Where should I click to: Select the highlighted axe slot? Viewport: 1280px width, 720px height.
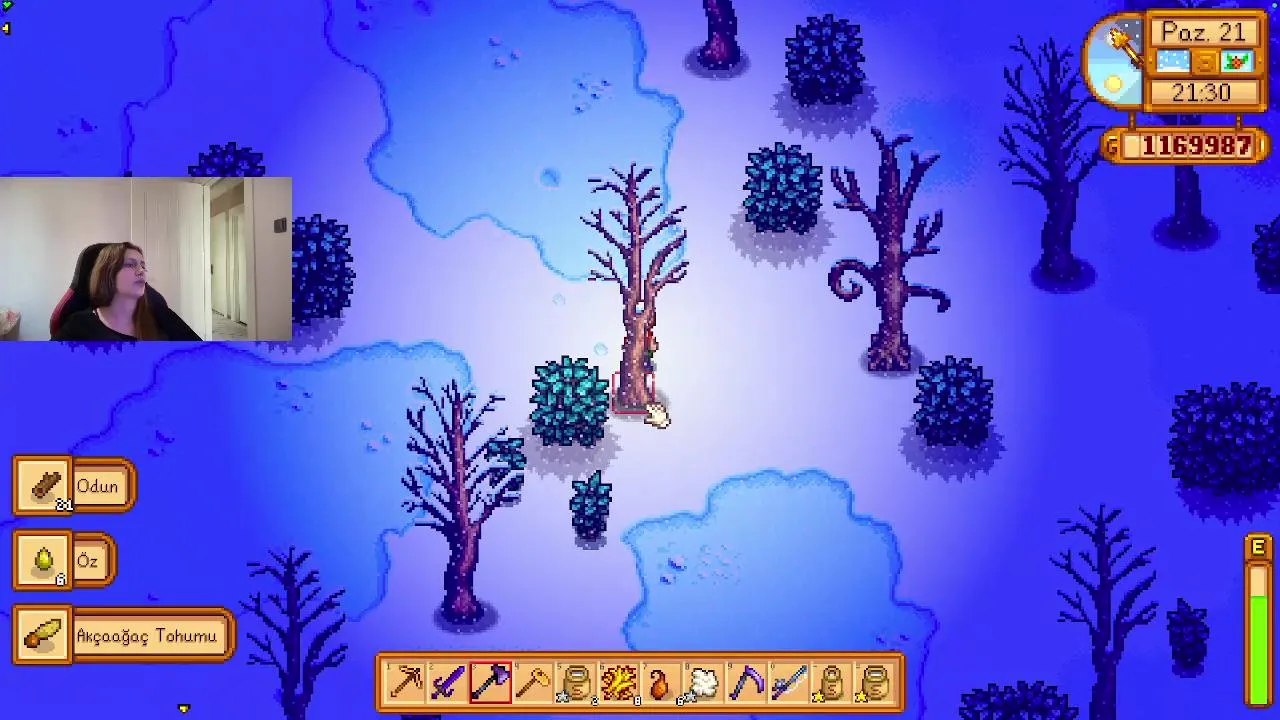[491, 683]
